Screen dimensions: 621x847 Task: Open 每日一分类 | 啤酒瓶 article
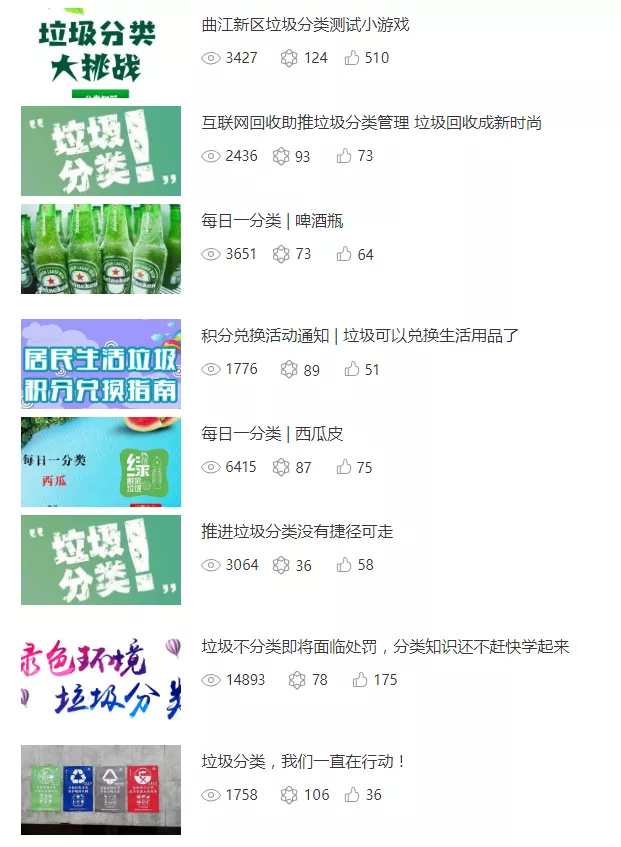click(x=272, y=220)
